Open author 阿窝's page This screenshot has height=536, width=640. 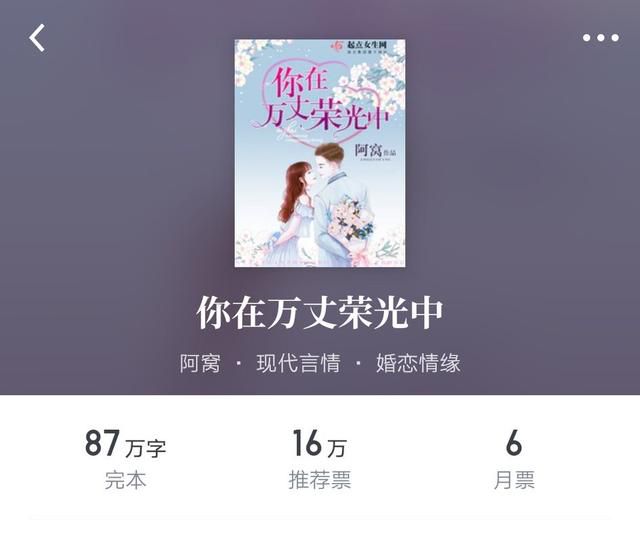click(x=200, y=363)
